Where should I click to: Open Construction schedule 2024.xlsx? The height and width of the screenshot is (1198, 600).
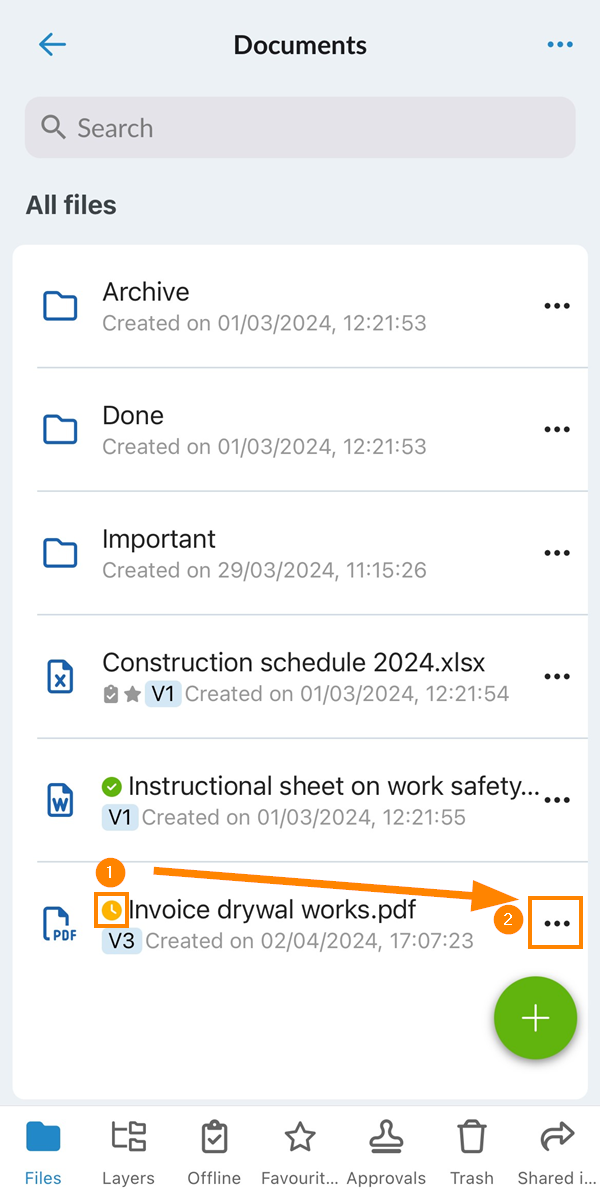[300, 677]
